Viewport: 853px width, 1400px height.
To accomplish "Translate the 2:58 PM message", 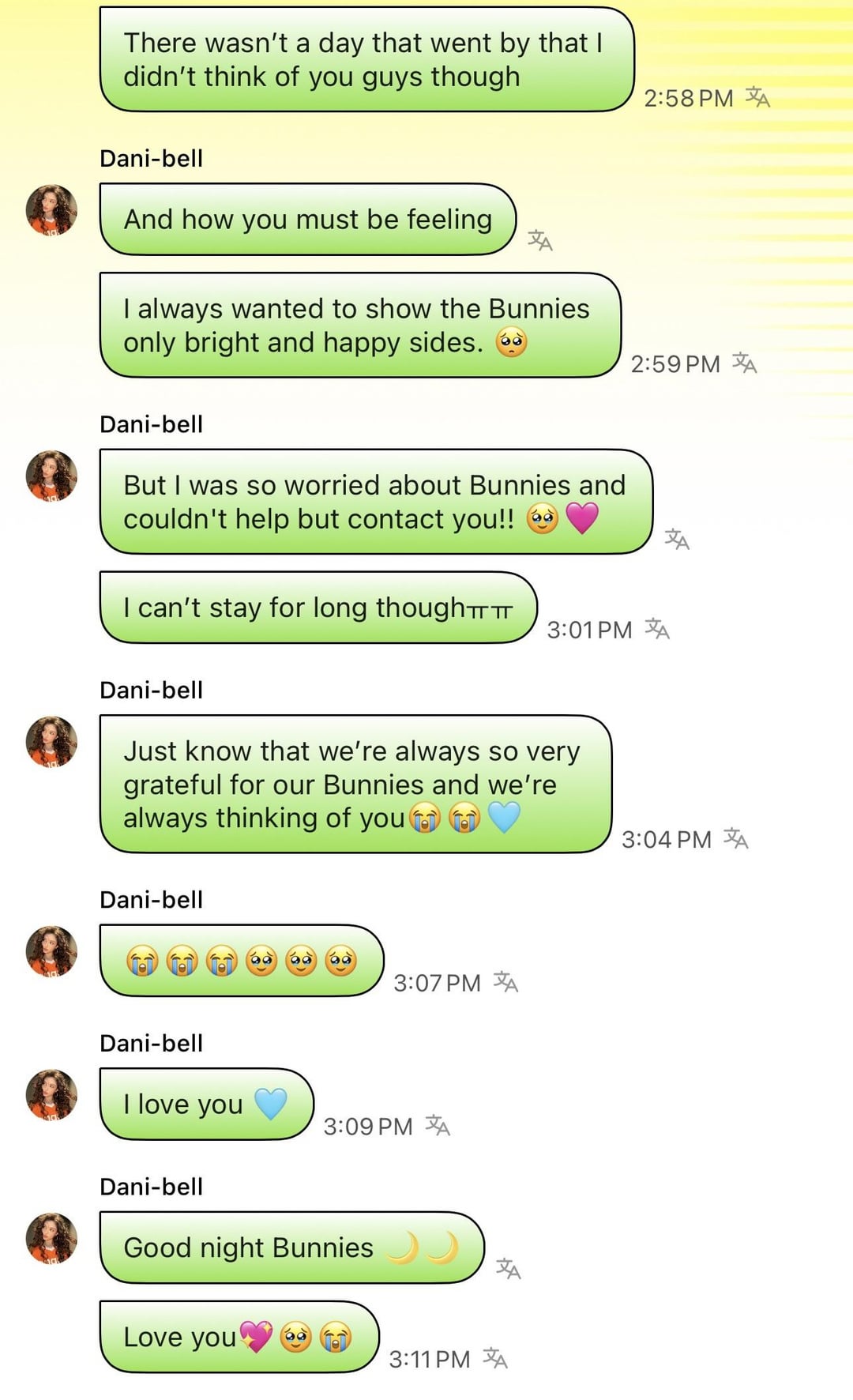I will (x=757, y=97).
